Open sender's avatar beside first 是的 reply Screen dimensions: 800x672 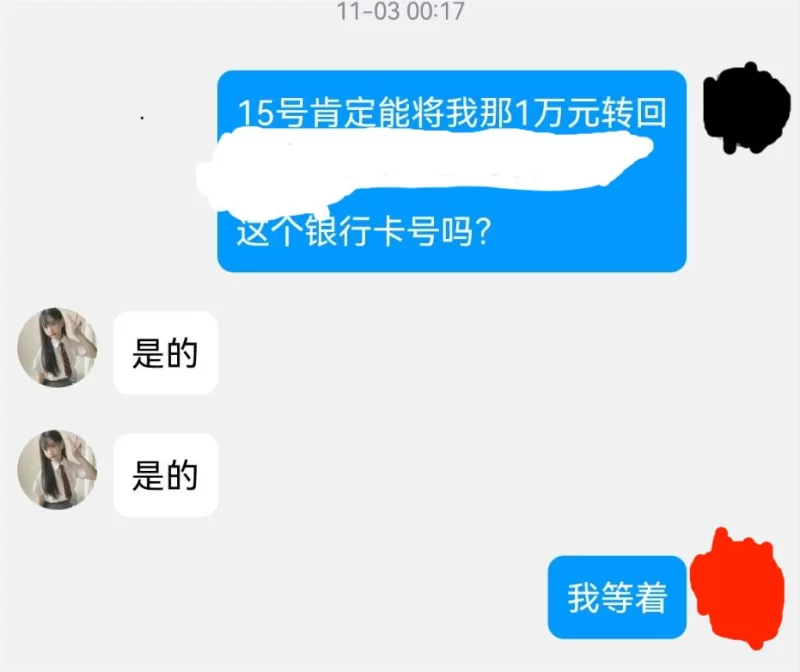[x=58, y=347]
